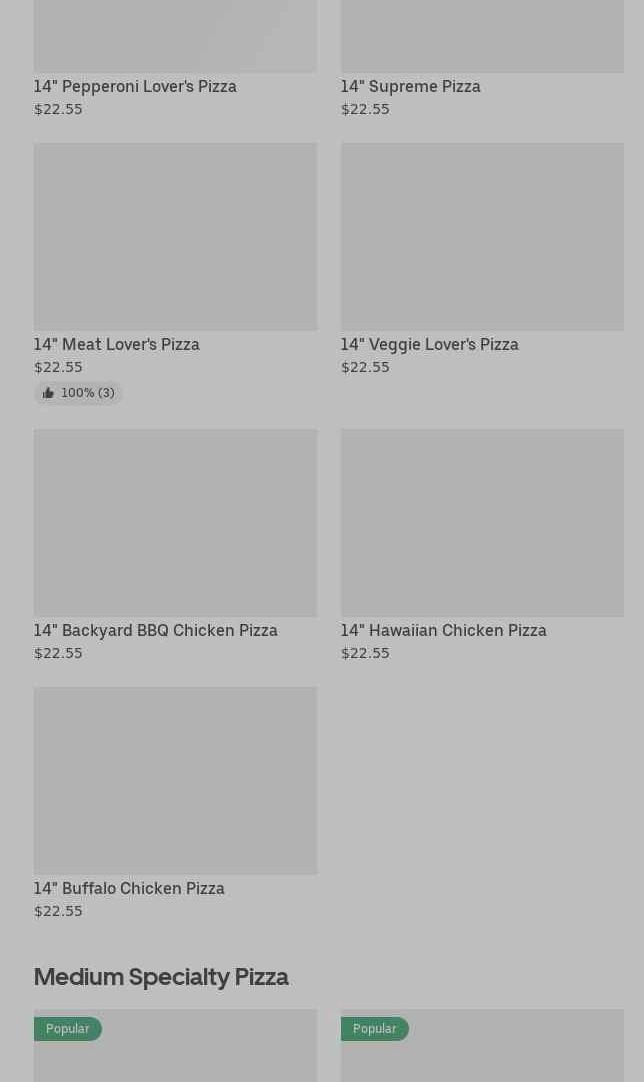Viewport: 644px width, 1082px height.
Task: Tap the 14" Hawaiian Chicken Pizza card
Action: coord(482,545)
